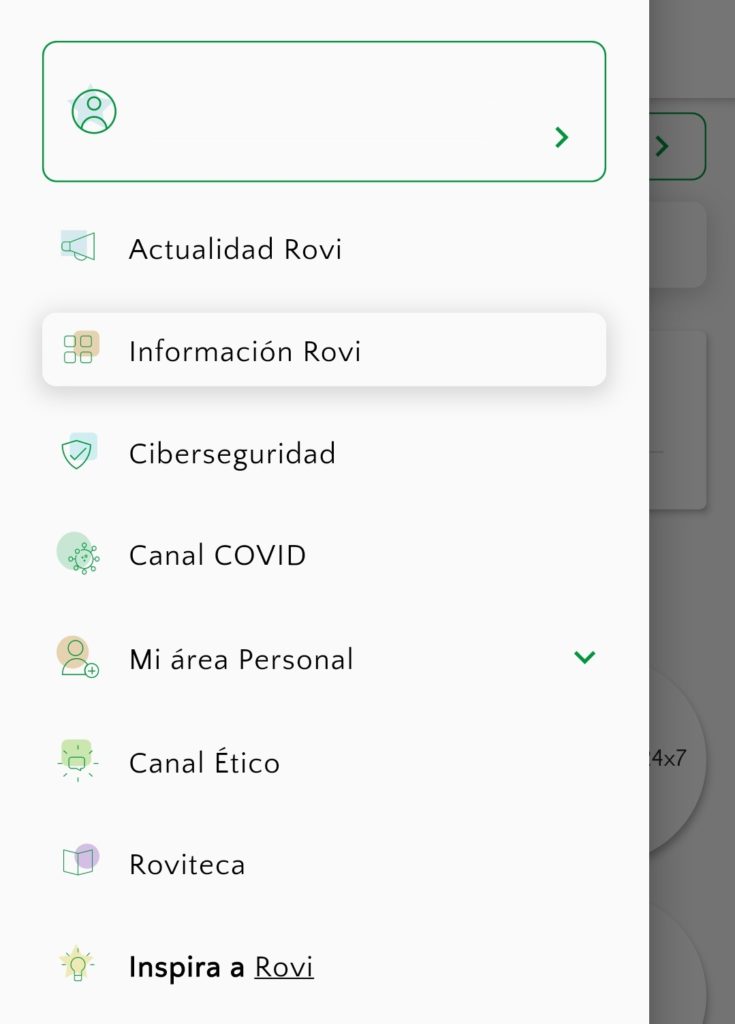Expand Mi área Personal submenu
The image size is (735, 1024).
[x=584, y=658]
